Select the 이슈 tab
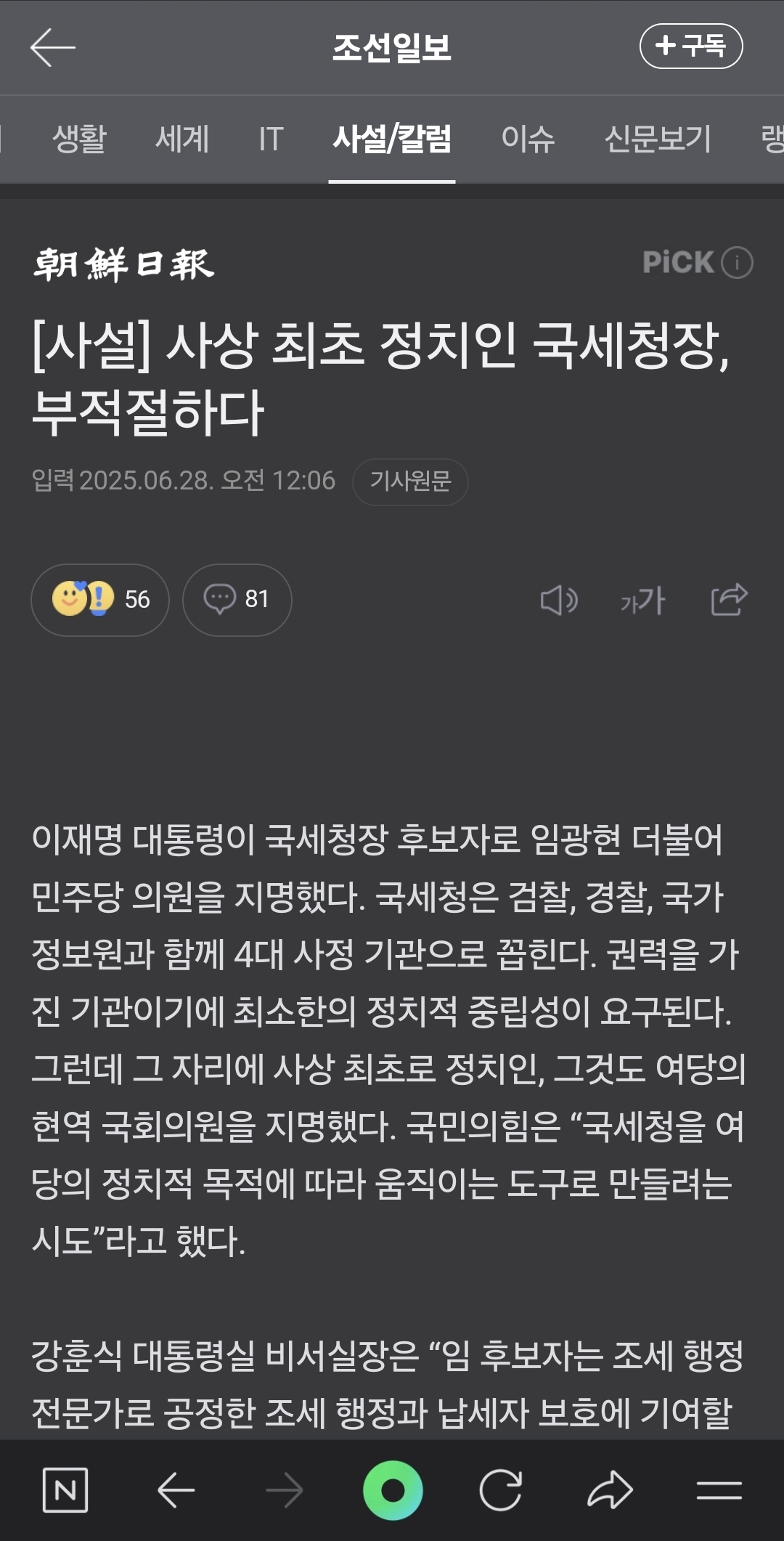 coord(528,139)
